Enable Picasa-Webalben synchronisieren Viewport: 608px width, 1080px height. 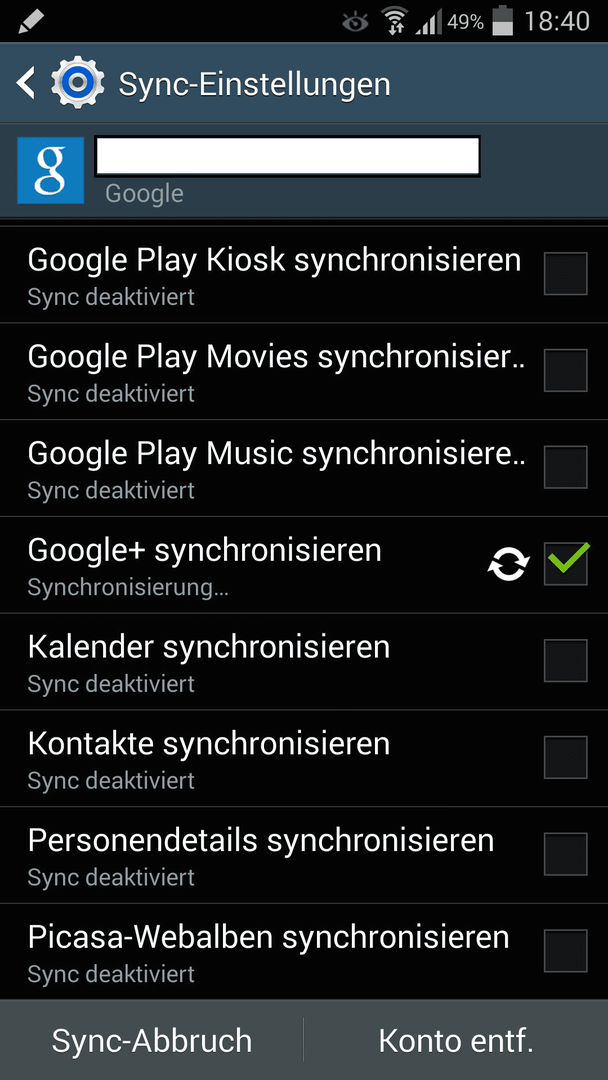(565, 951)
